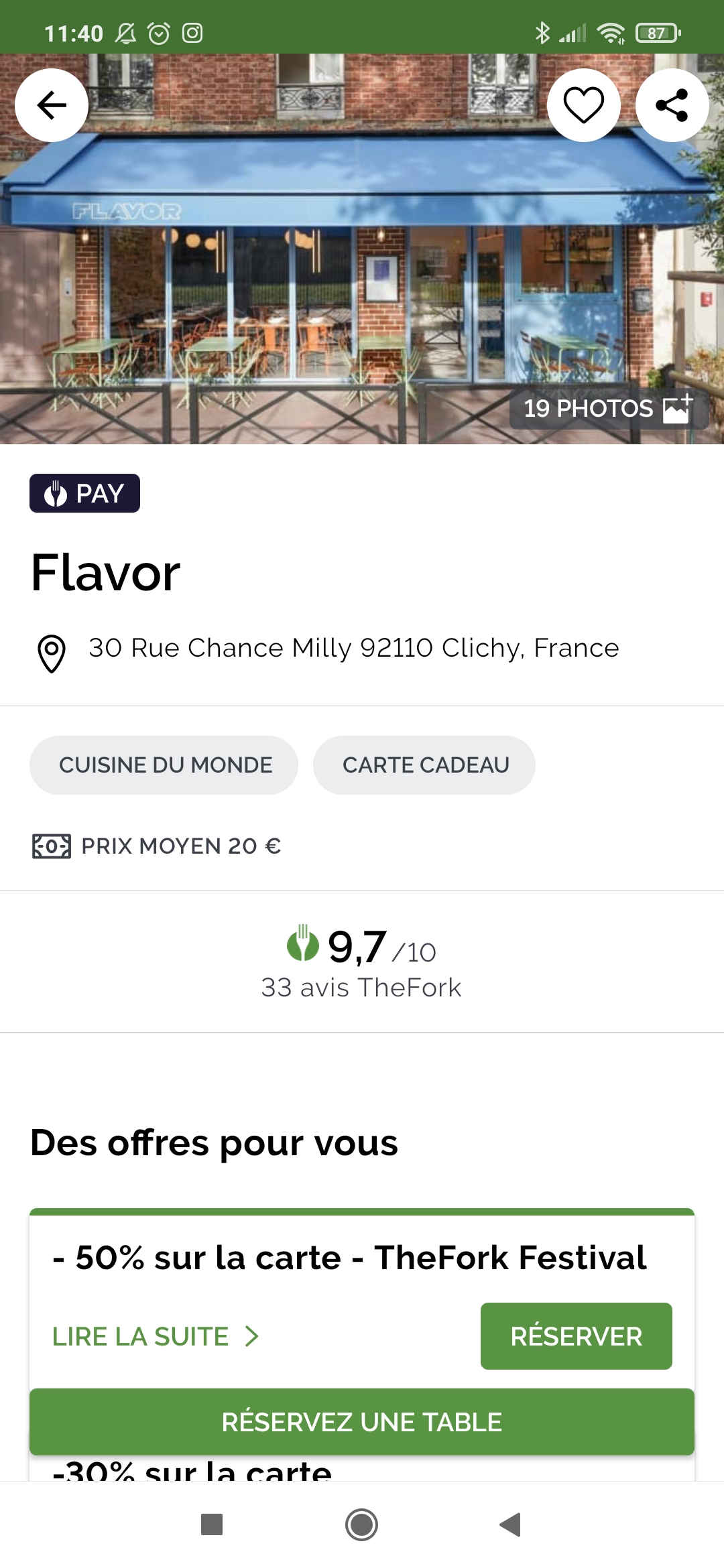Viewport: 724px width, 1568px height.
Task: Open the 19 photos gallery
Action: point(609,408)
